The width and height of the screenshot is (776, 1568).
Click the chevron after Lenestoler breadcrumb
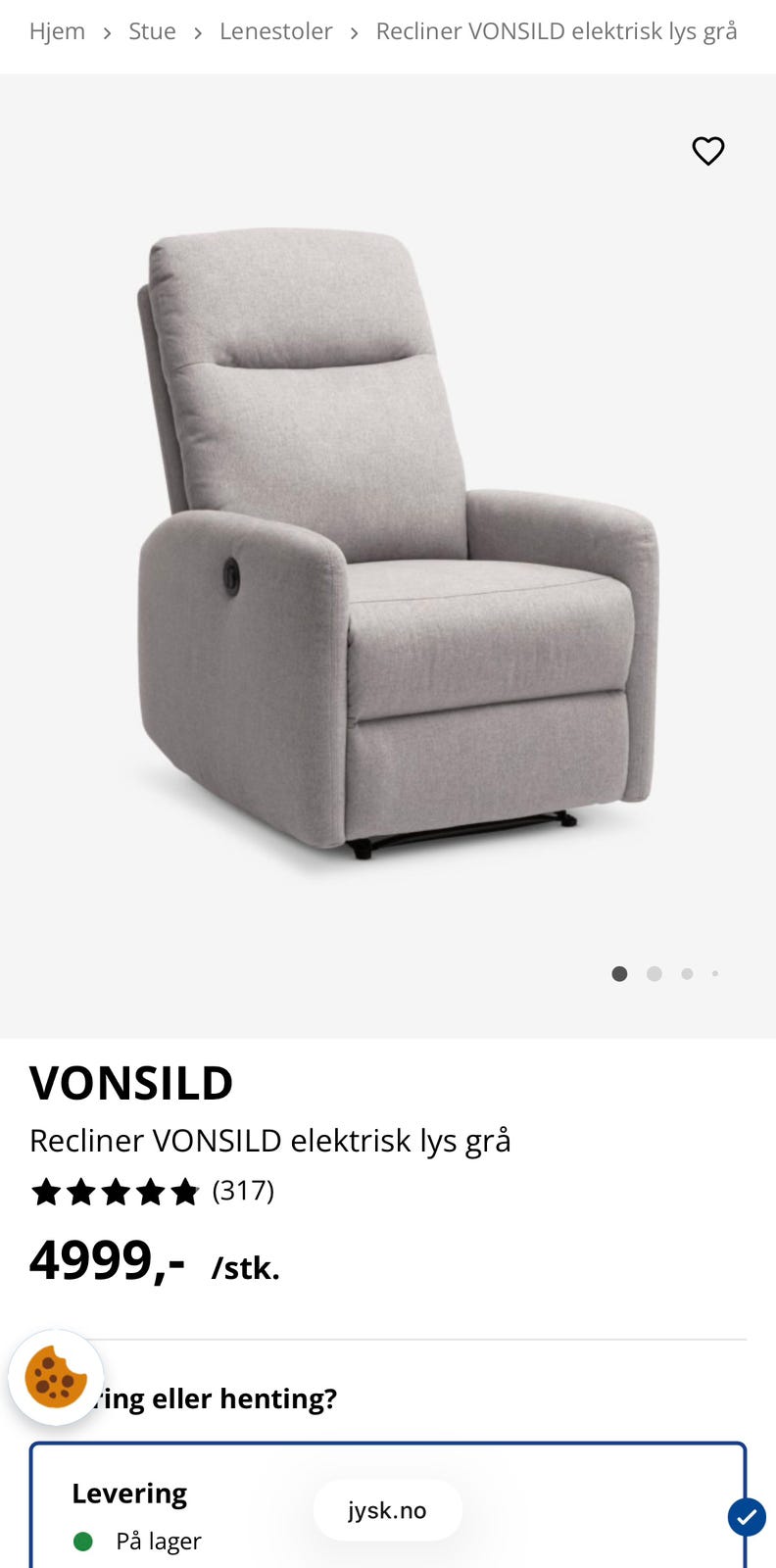click(353, 32)
